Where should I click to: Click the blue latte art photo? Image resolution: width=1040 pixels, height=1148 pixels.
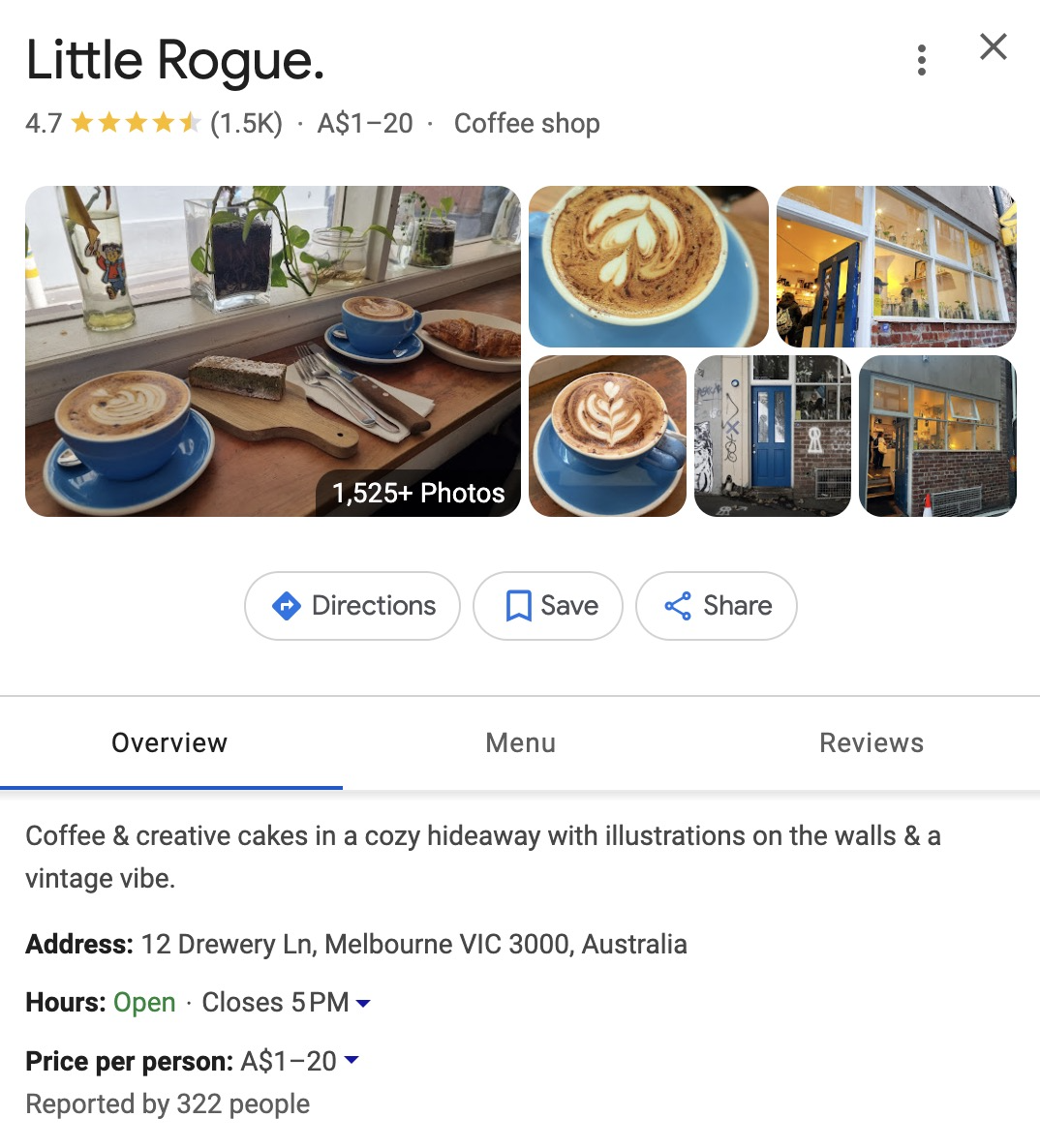coord(648,265)
